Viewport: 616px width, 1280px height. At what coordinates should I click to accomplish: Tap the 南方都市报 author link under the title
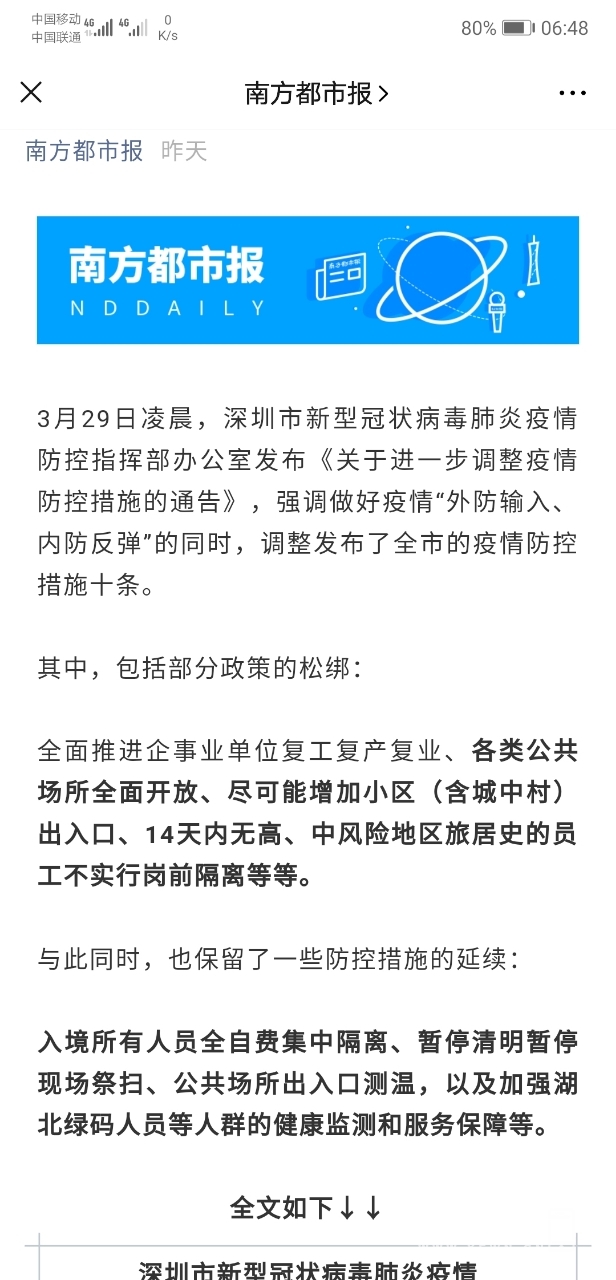pyautogui.click(x=85, y=151)
